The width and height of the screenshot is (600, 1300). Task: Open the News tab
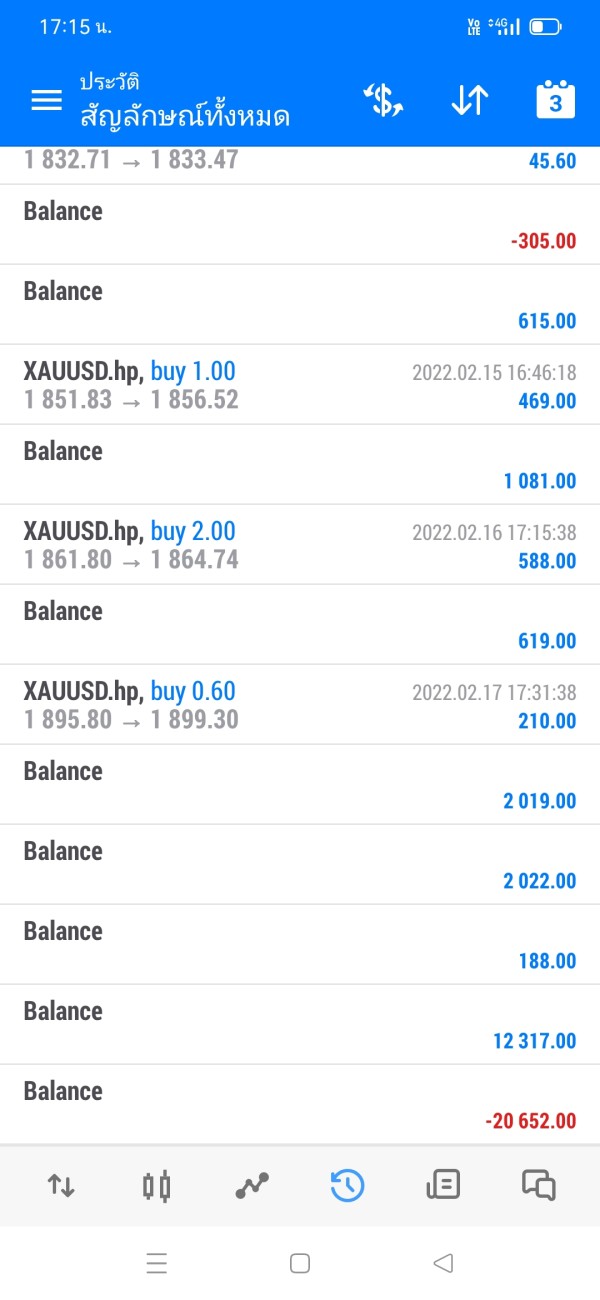click(x=443, y=1186)
